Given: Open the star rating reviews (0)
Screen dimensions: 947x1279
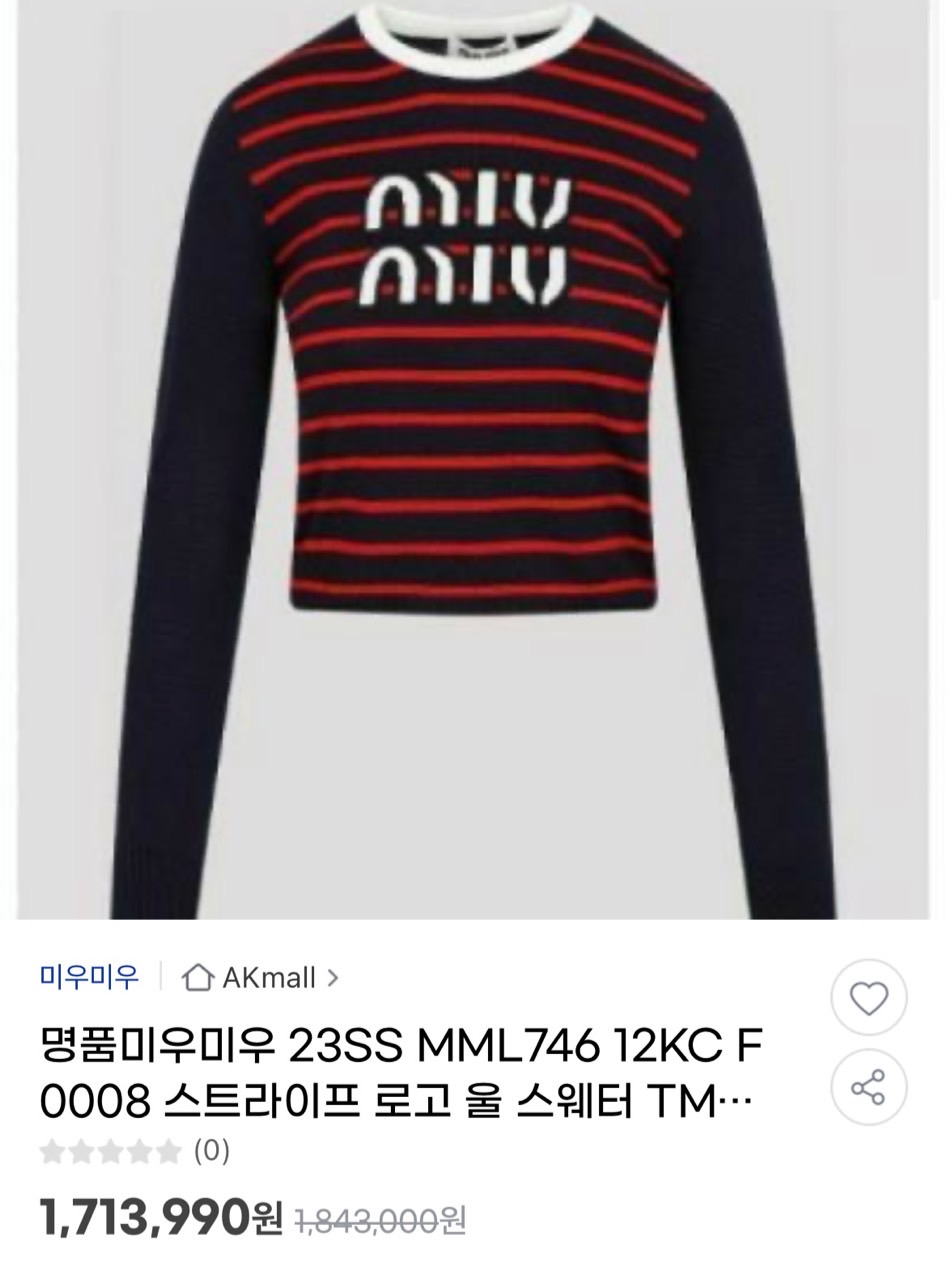Looking at the screenshot, I should [134, 1151].
